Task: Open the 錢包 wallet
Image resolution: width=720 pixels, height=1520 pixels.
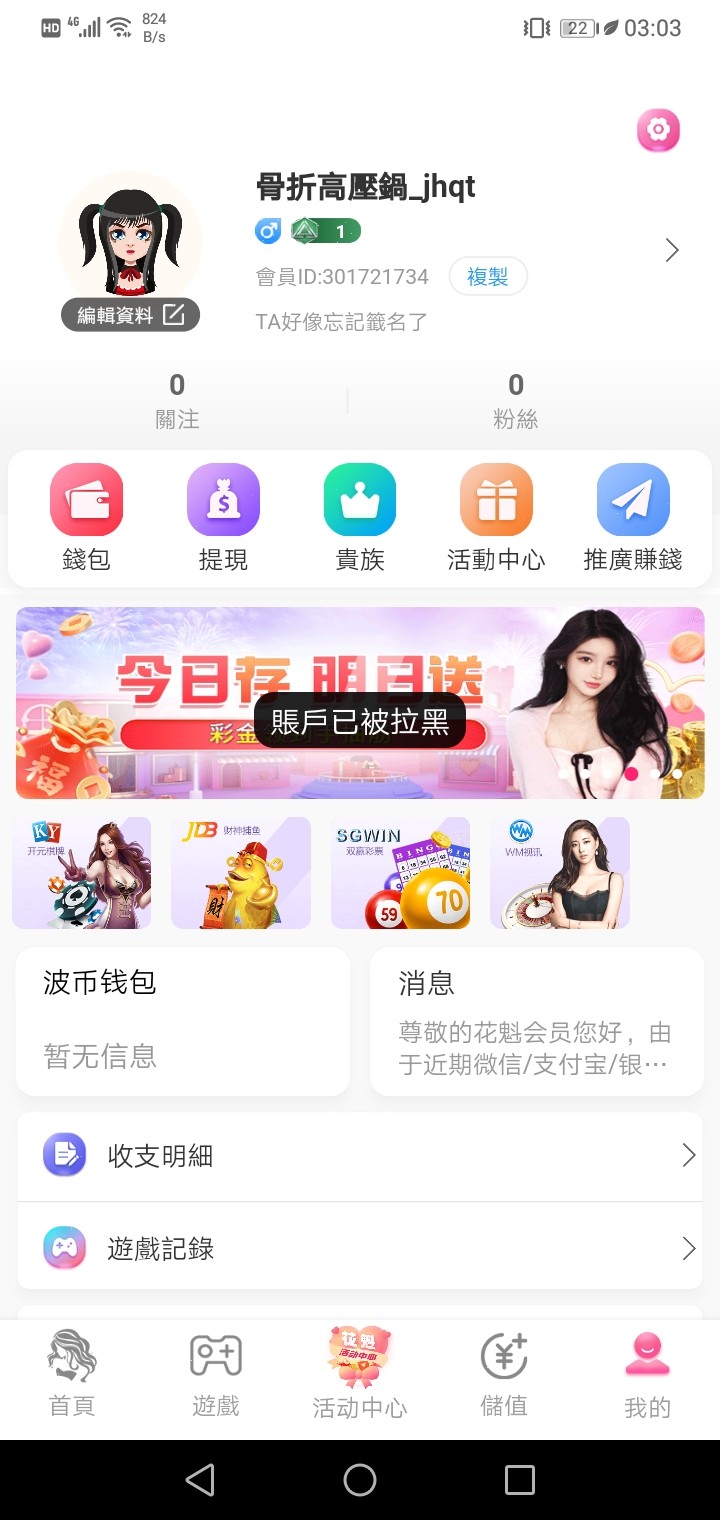Action: click(x=87, y=517)
